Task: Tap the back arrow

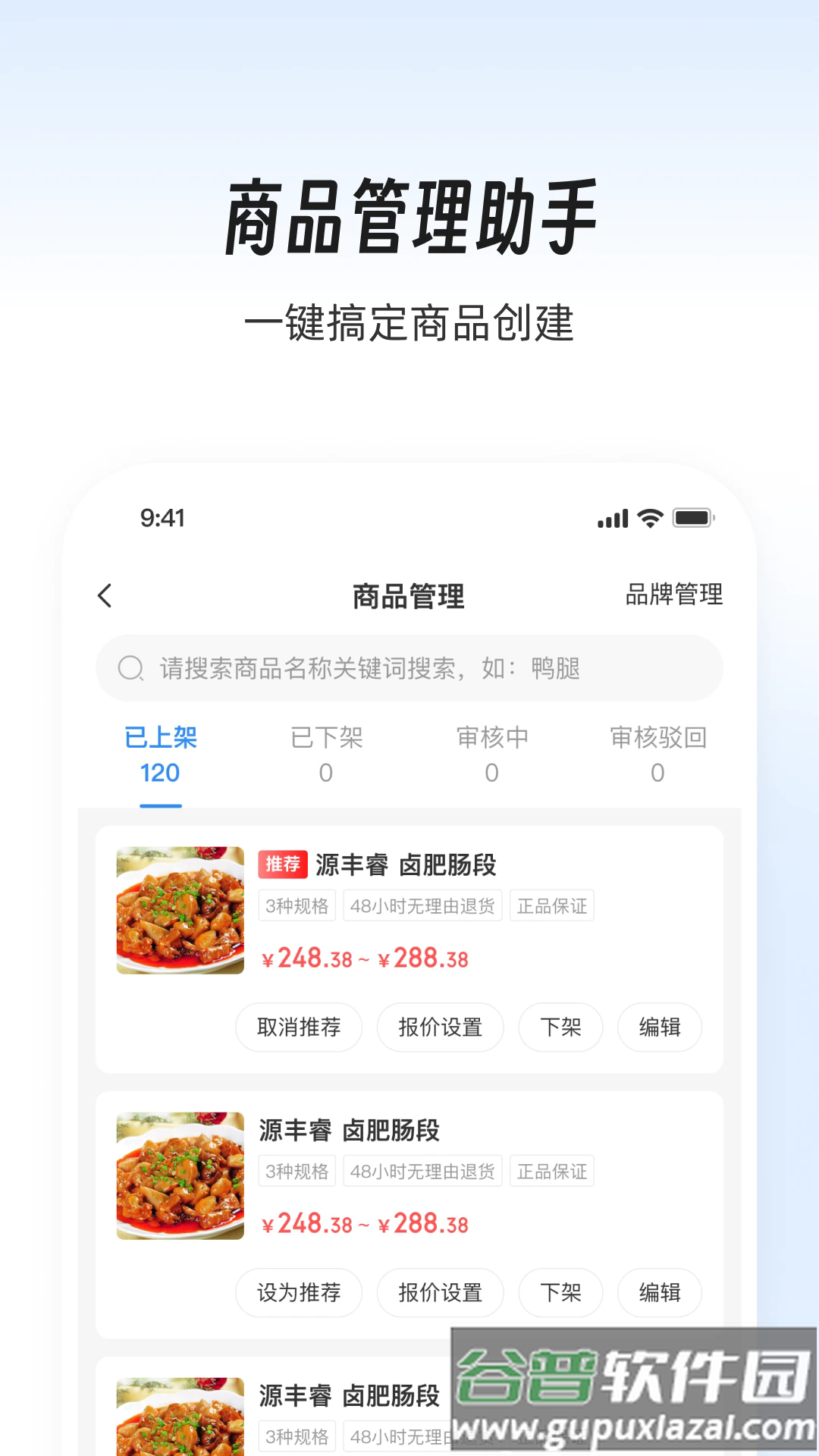Action: click(105, 596)
